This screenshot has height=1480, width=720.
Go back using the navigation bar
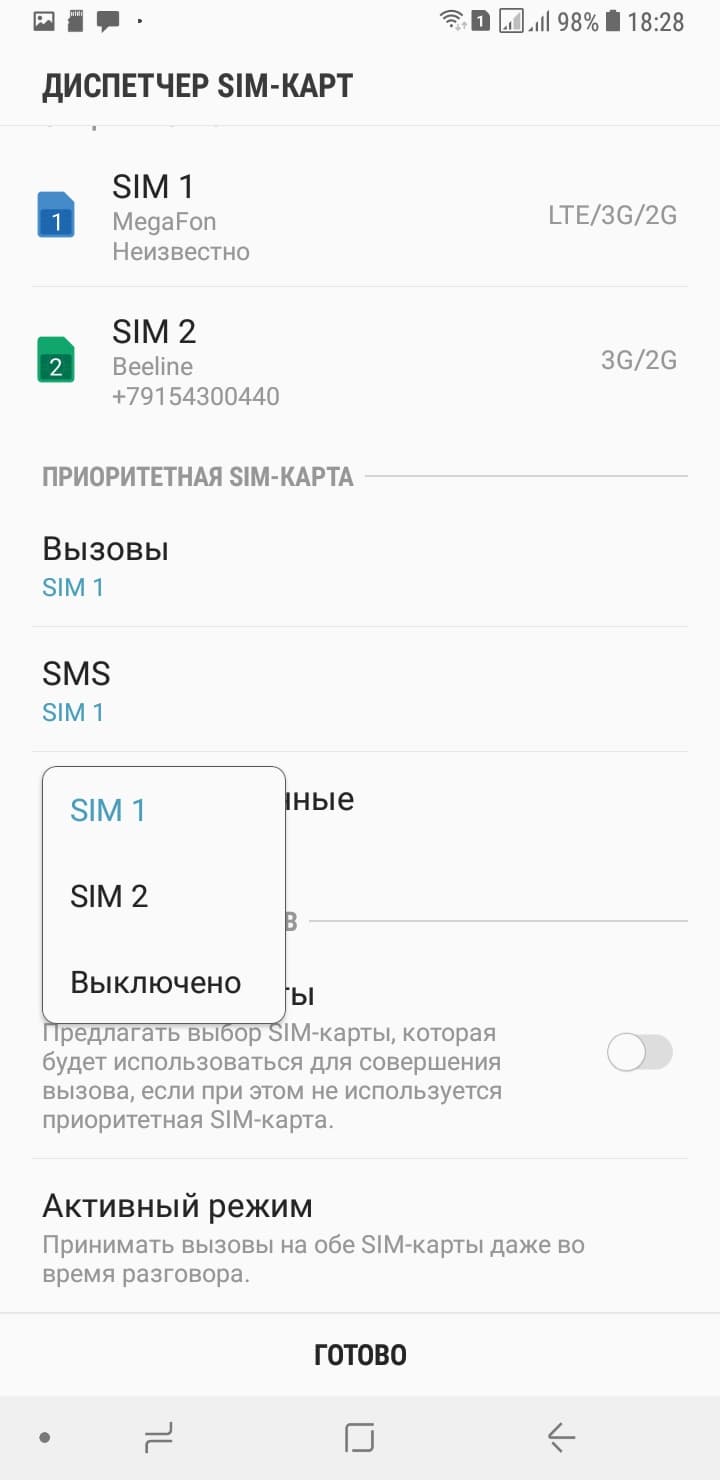(561, 1438)
